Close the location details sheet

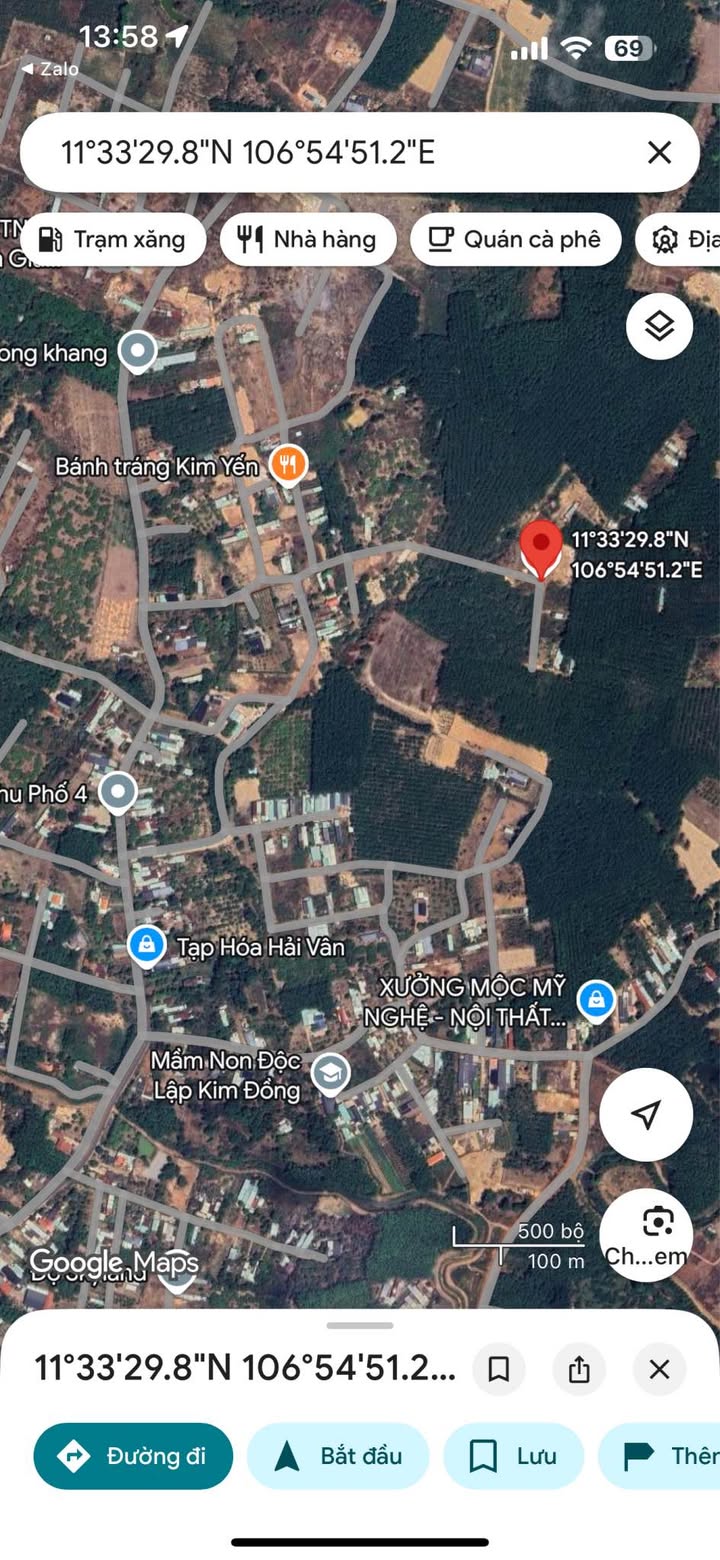[x=659, y=1369]
